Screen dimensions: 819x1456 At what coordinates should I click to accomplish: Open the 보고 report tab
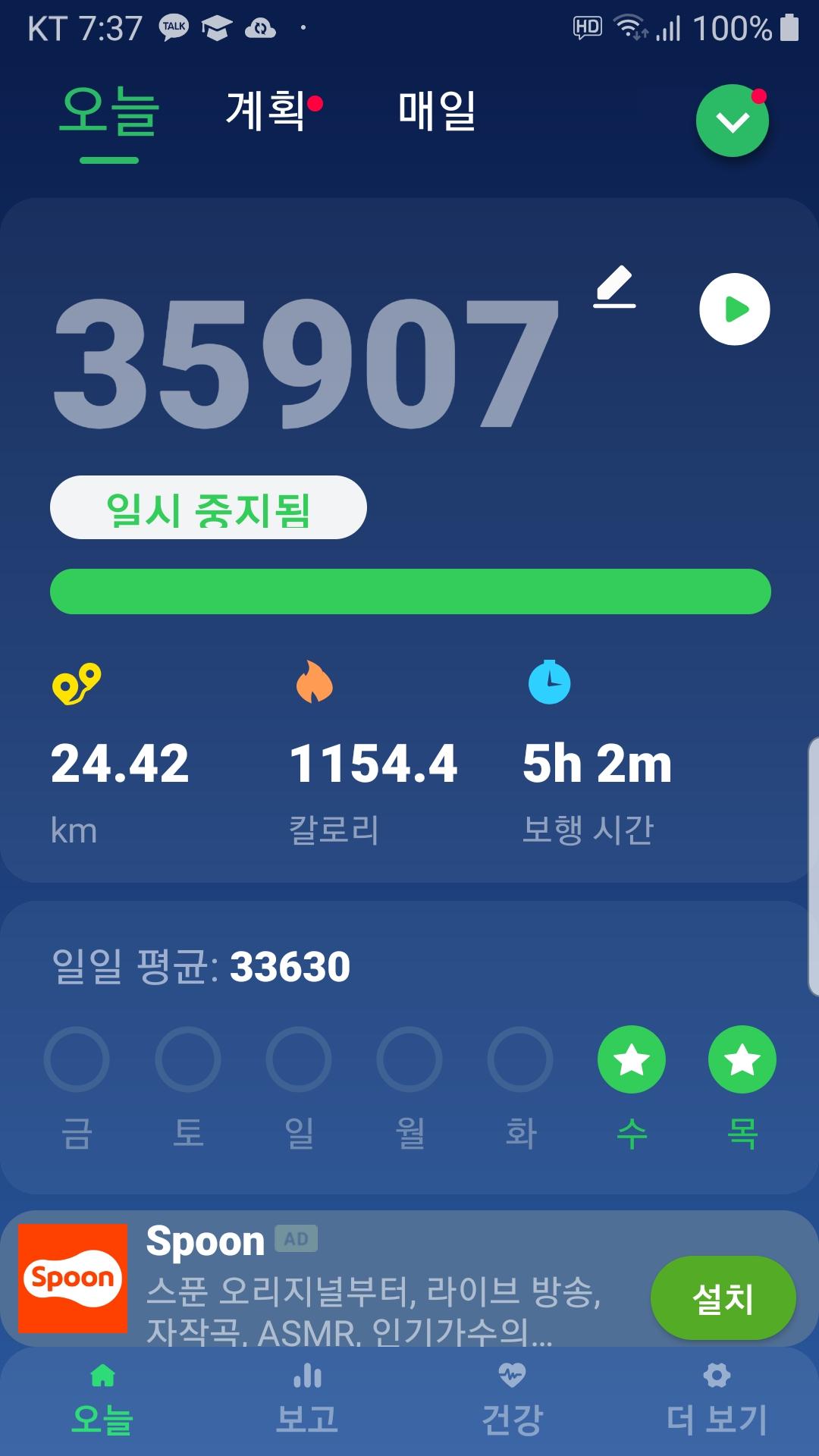(307, 1401)
